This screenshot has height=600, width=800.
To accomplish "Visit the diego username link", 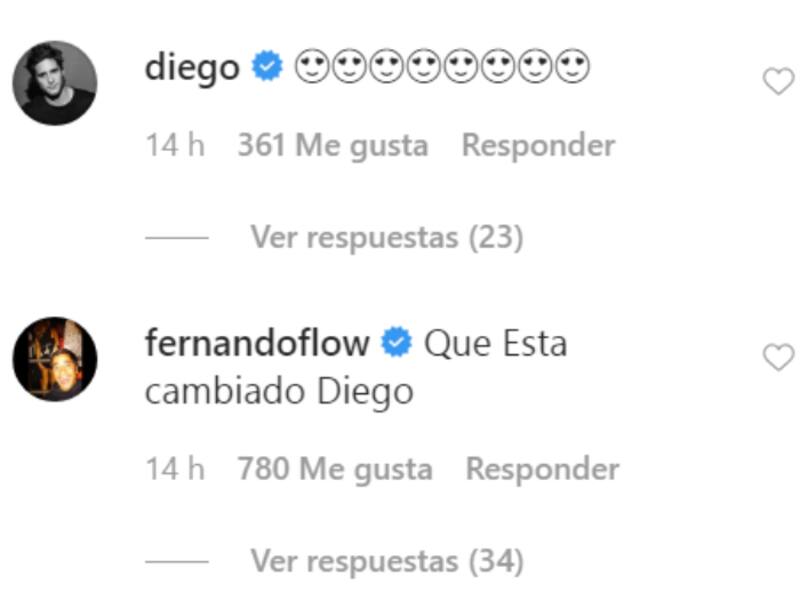I will tap(192, 68).
